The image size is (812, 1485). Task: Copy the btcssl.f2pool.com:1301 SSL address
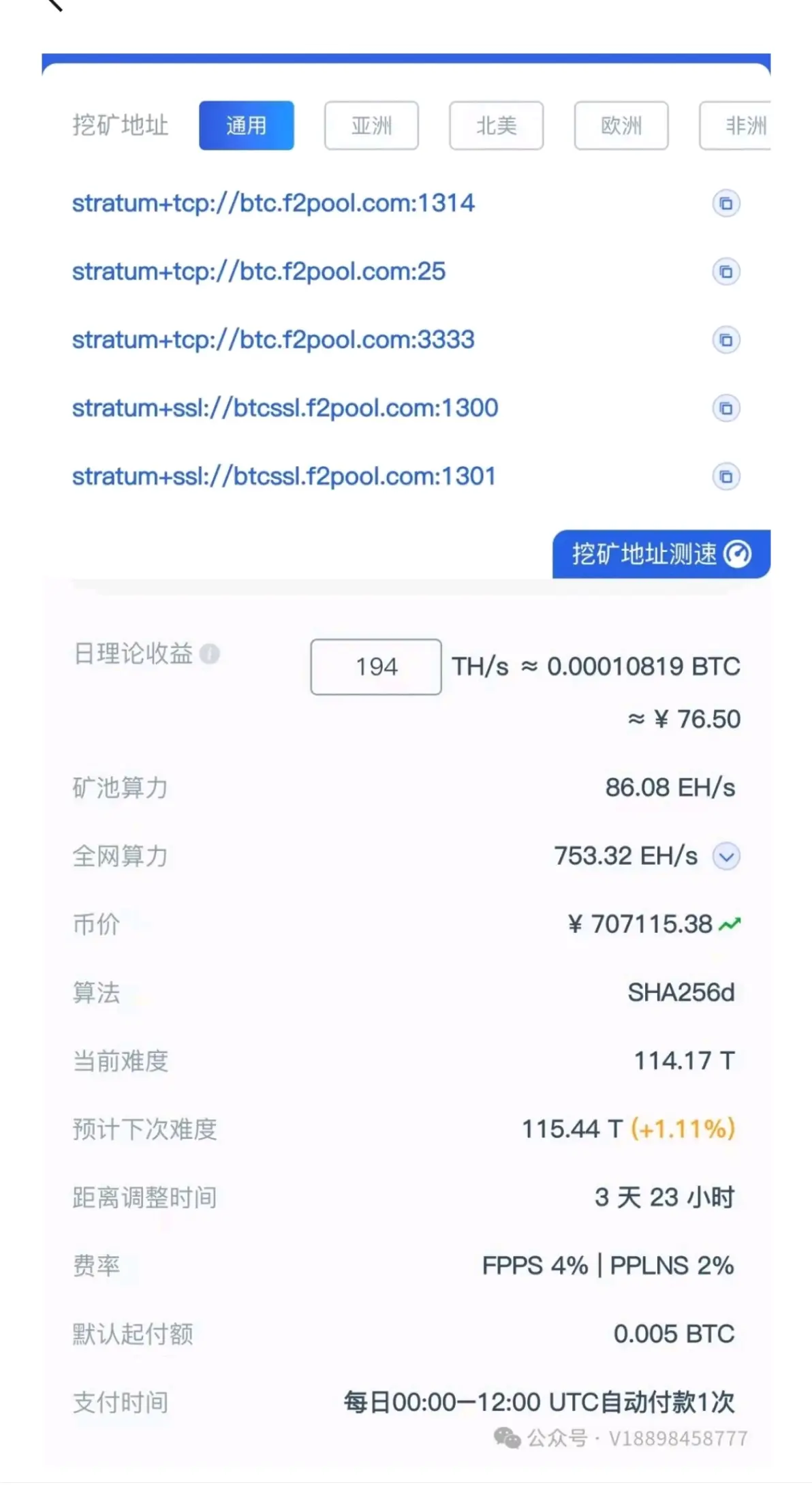tap(725, 477)
